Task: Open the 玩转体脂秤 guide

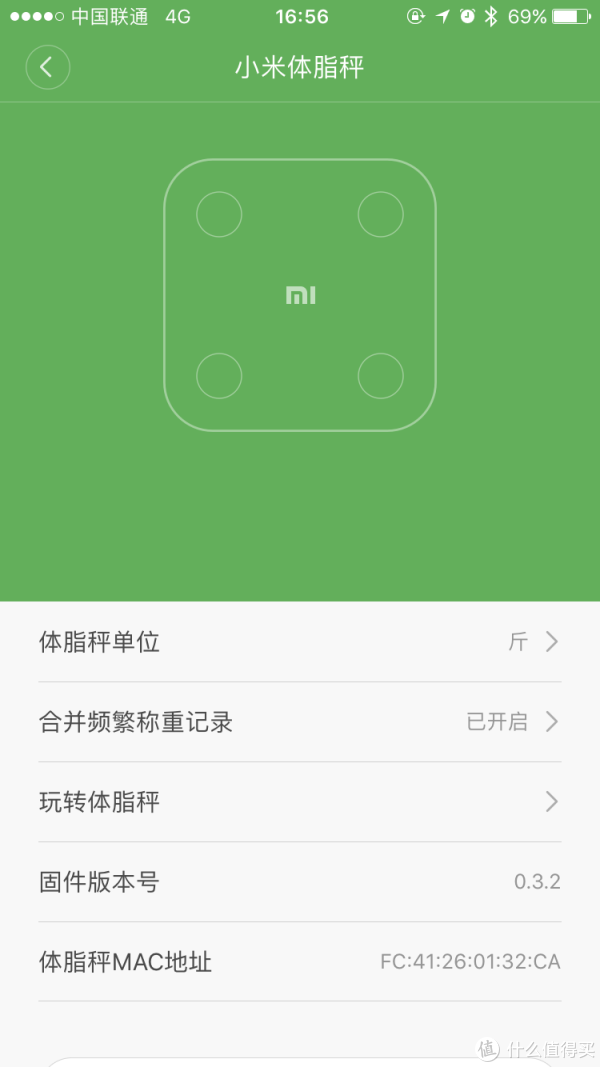Action: [x=300, y=802]
